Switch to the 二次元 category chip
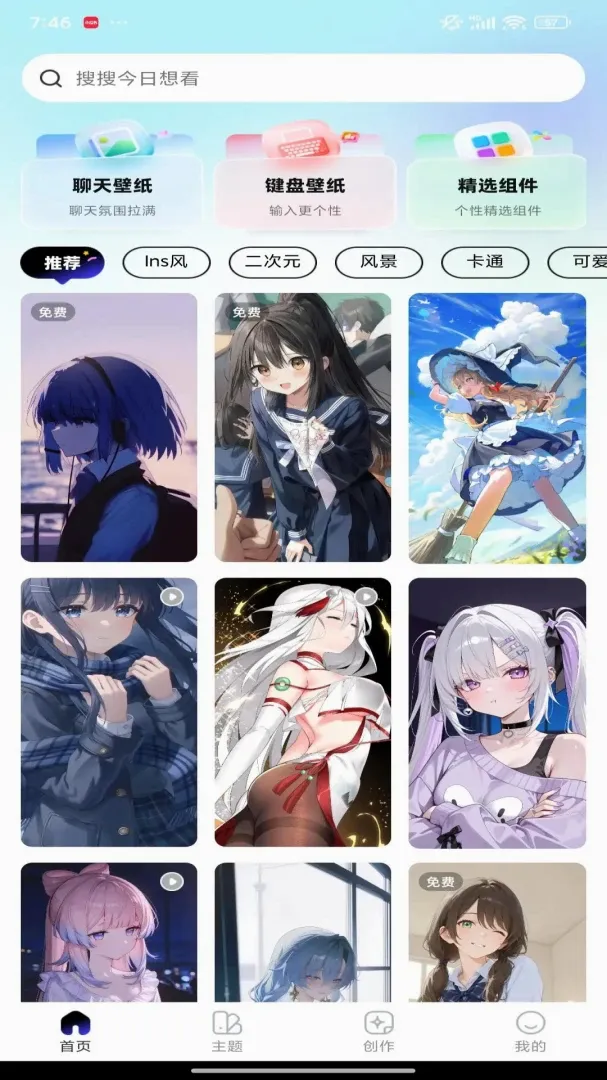 pyautogui.click(x=273, y=262)
